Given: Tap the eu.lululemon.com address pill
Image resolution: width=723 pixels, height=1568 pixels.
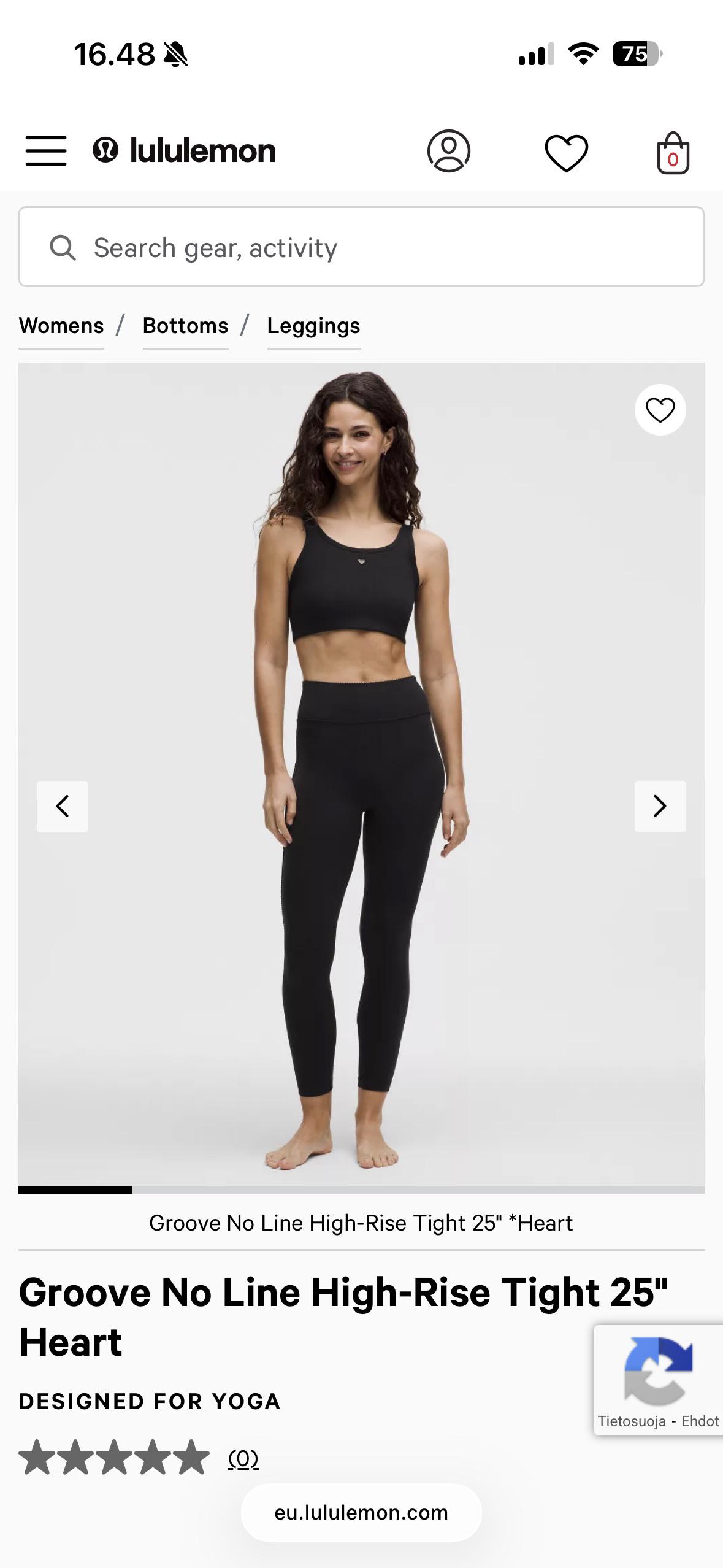Looking at the screenshot, I should coord(361,1513).
